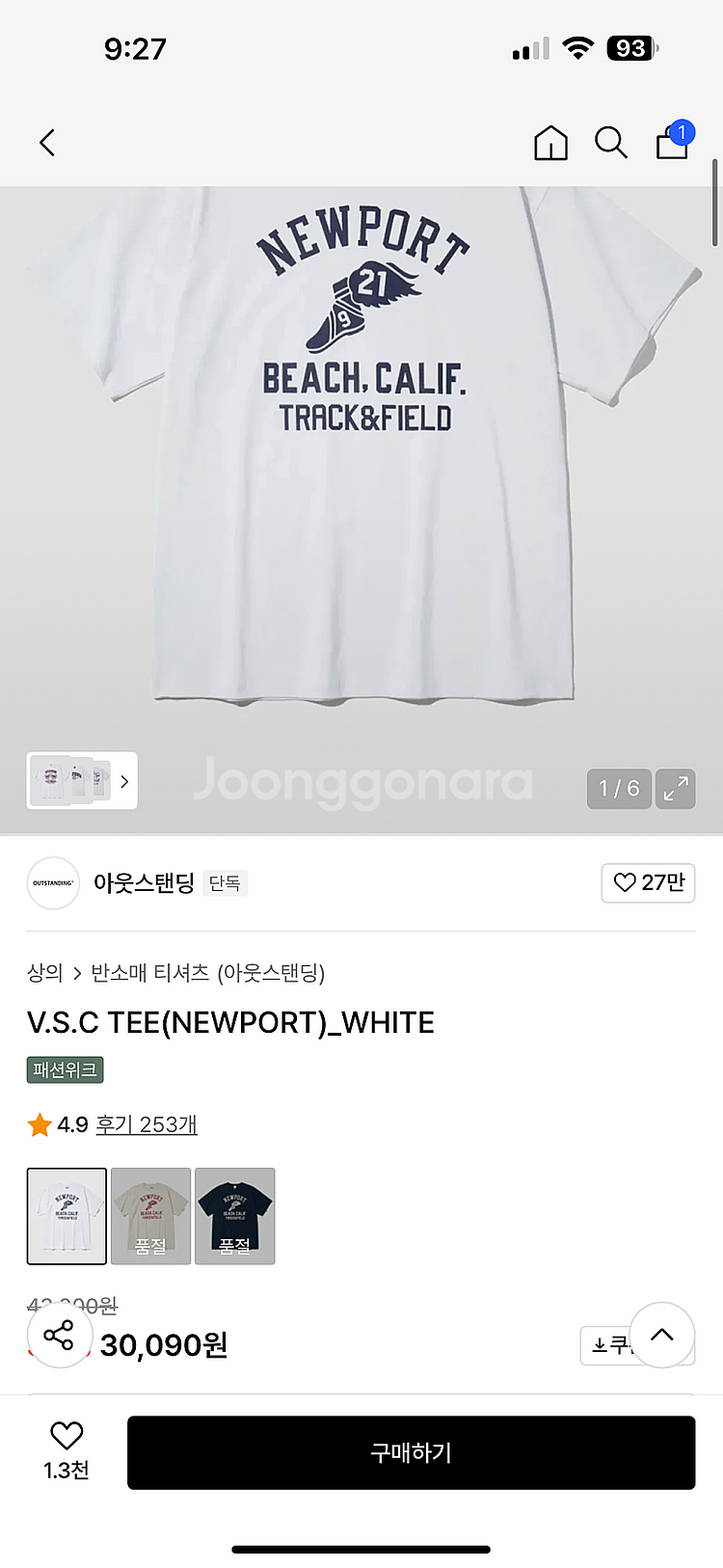
Task: Open the 아웃스탠딩 brand page
Action: click(x=144, y=882)
